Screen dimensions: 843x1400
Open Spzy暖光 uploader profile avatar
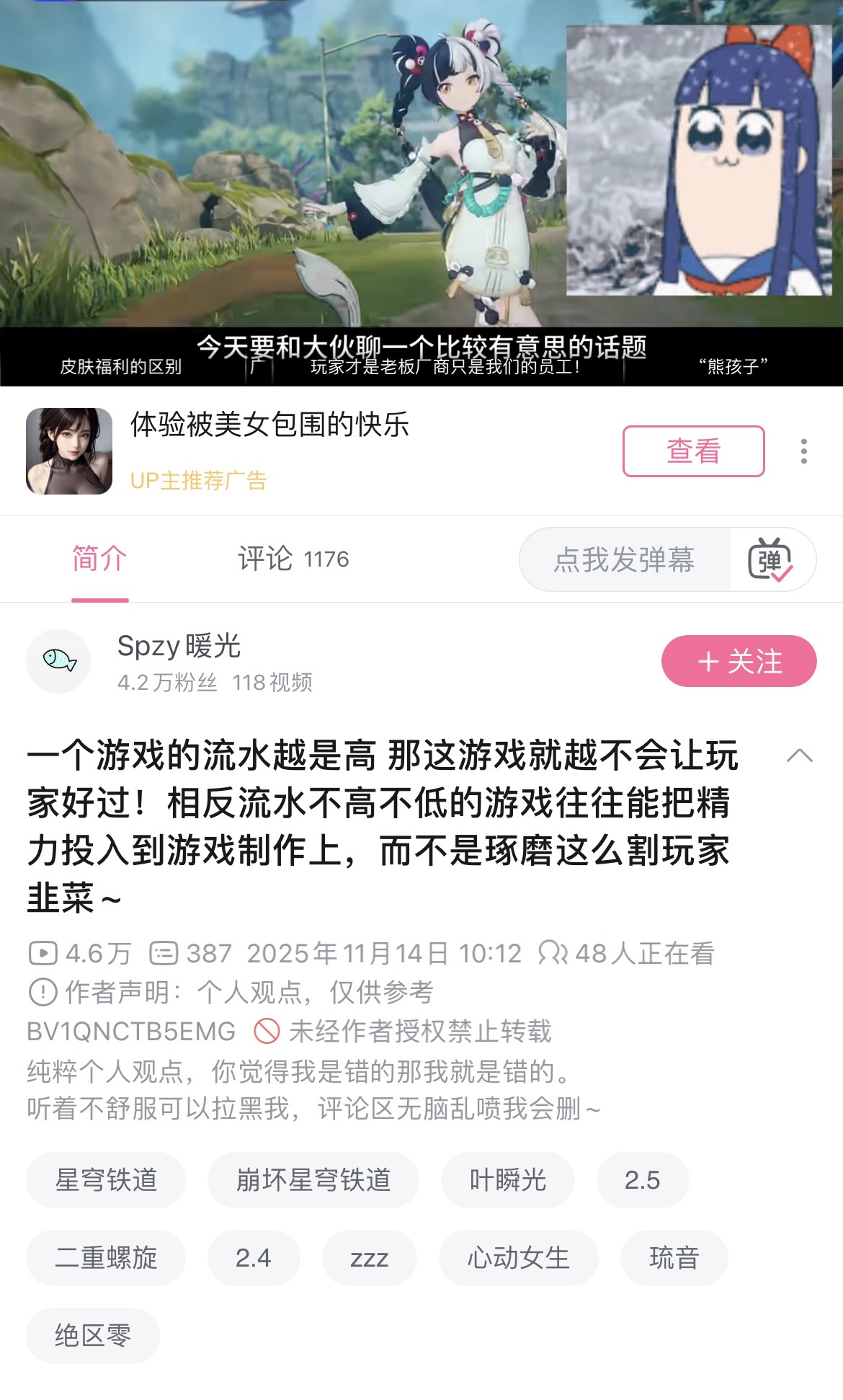pos(59,660)
